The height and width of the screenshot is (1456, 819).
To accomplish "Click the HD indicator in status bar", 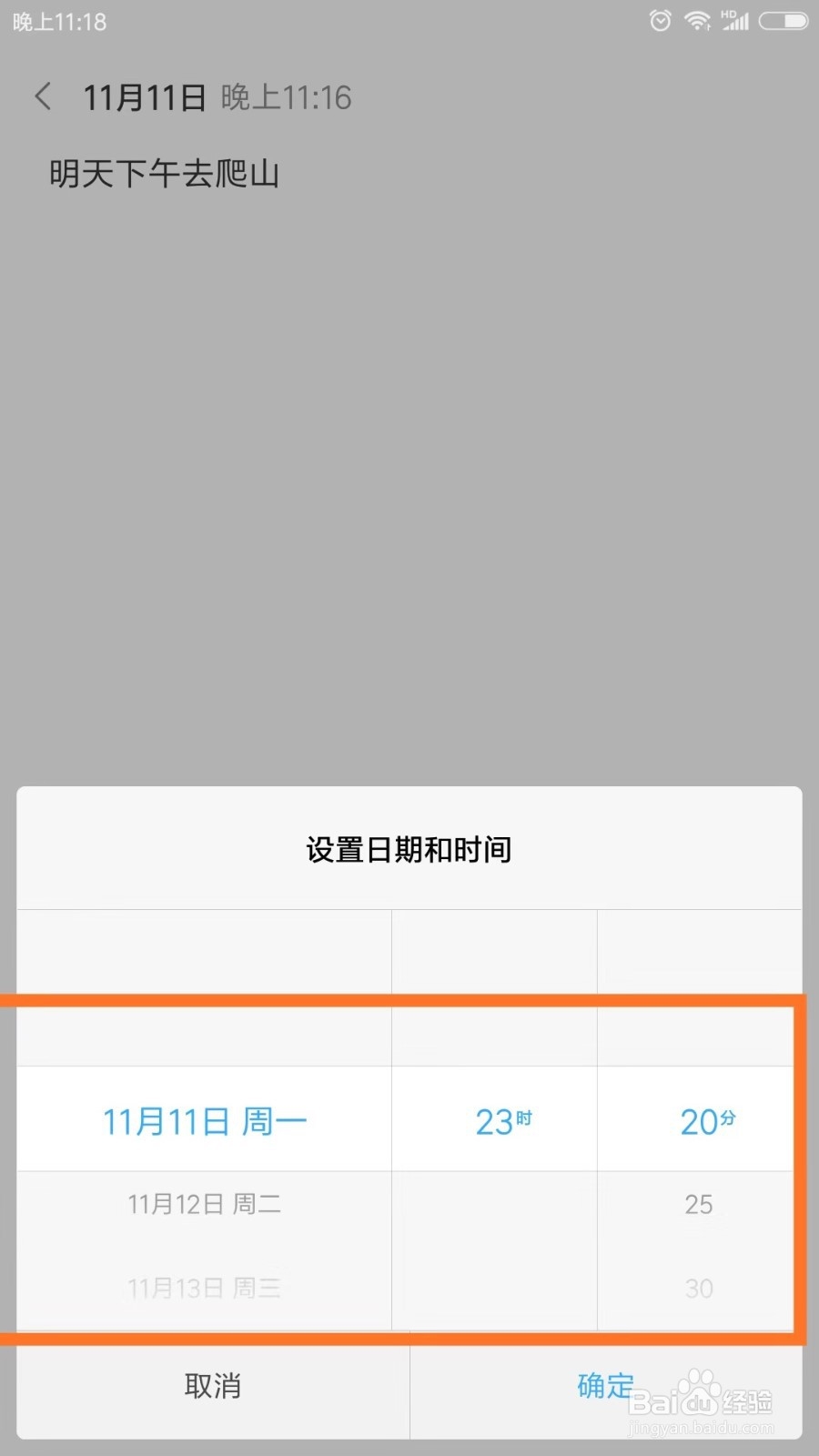I will click(728, 14).
